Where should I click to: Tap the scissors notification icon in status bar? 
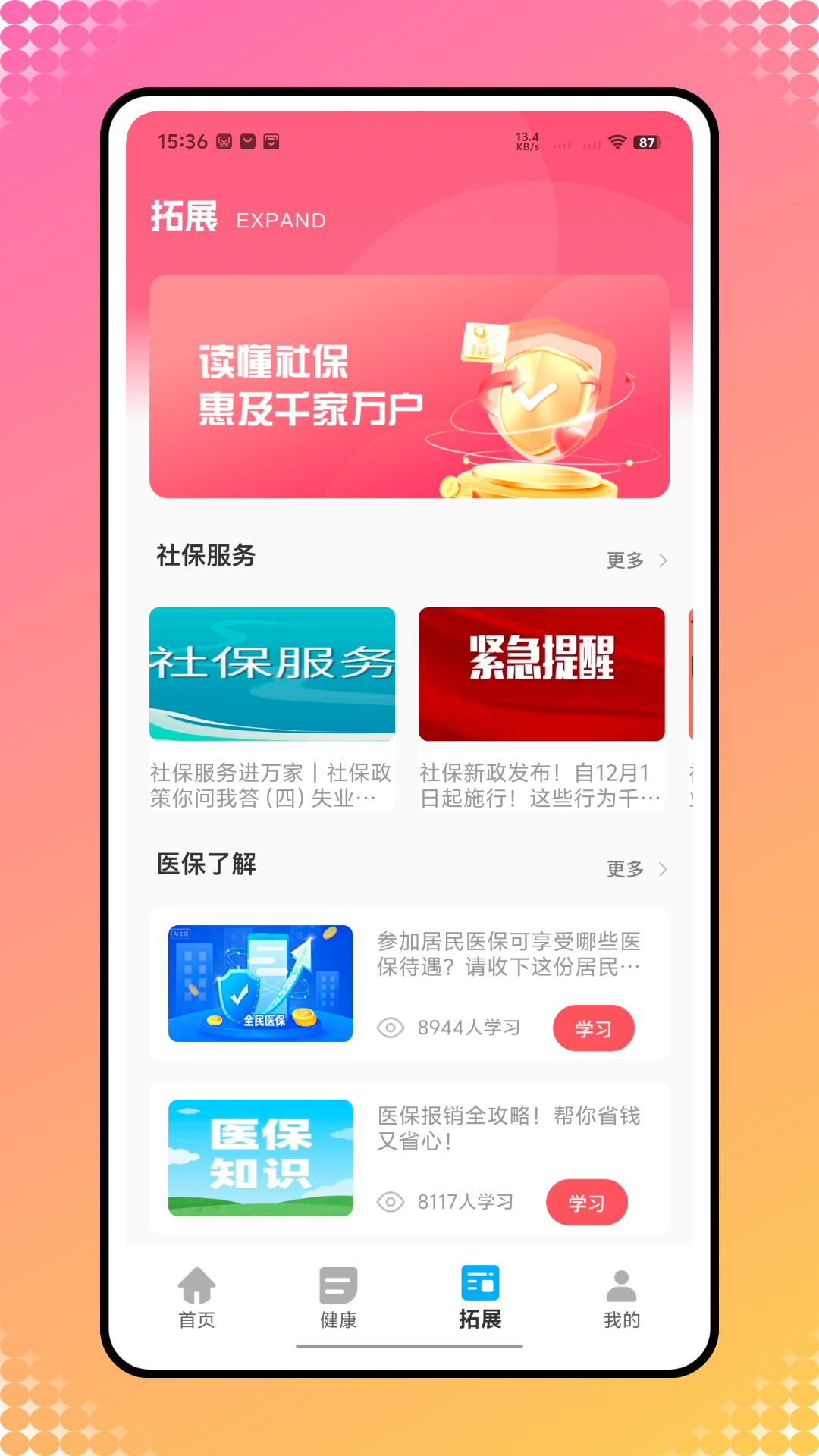(x=224, y=141)
